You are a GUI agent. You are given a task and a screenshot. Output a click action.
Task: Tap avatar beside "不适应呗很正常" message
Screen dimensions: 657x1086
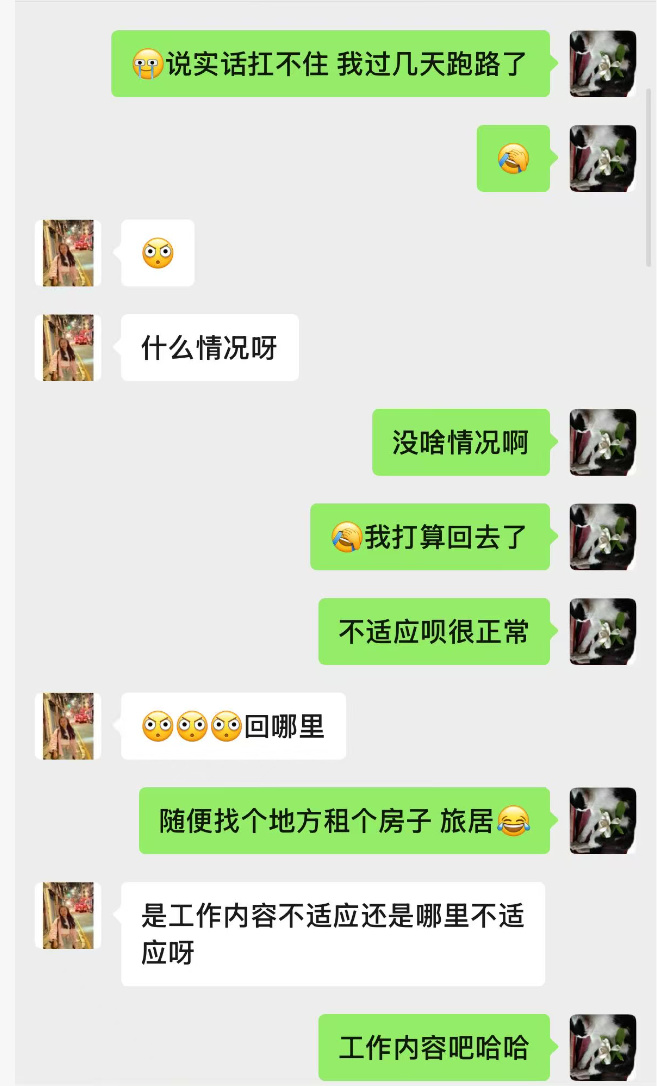pyautogui.click(x=602, y=631)
